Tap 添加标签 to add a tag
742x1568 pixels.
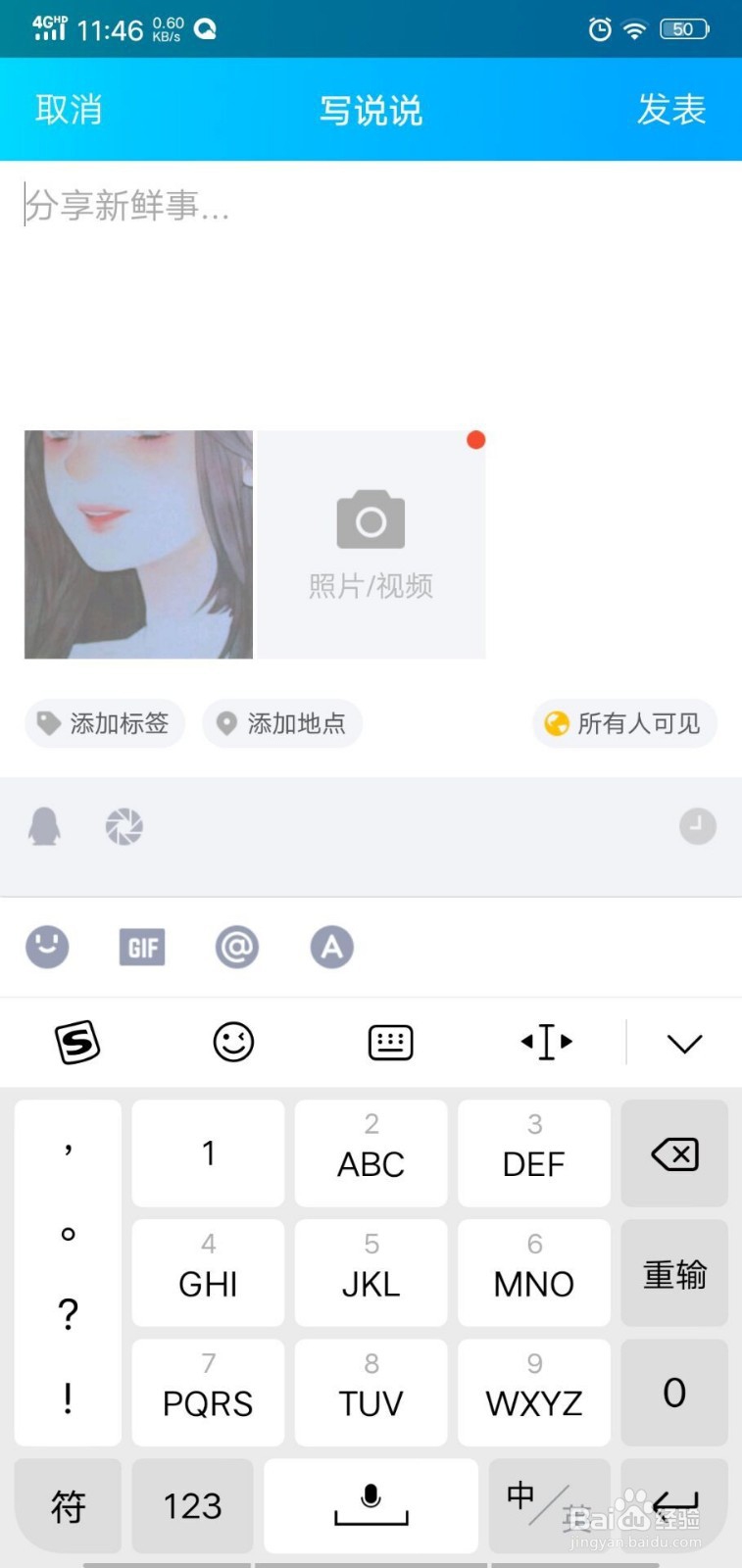[105, 723]
